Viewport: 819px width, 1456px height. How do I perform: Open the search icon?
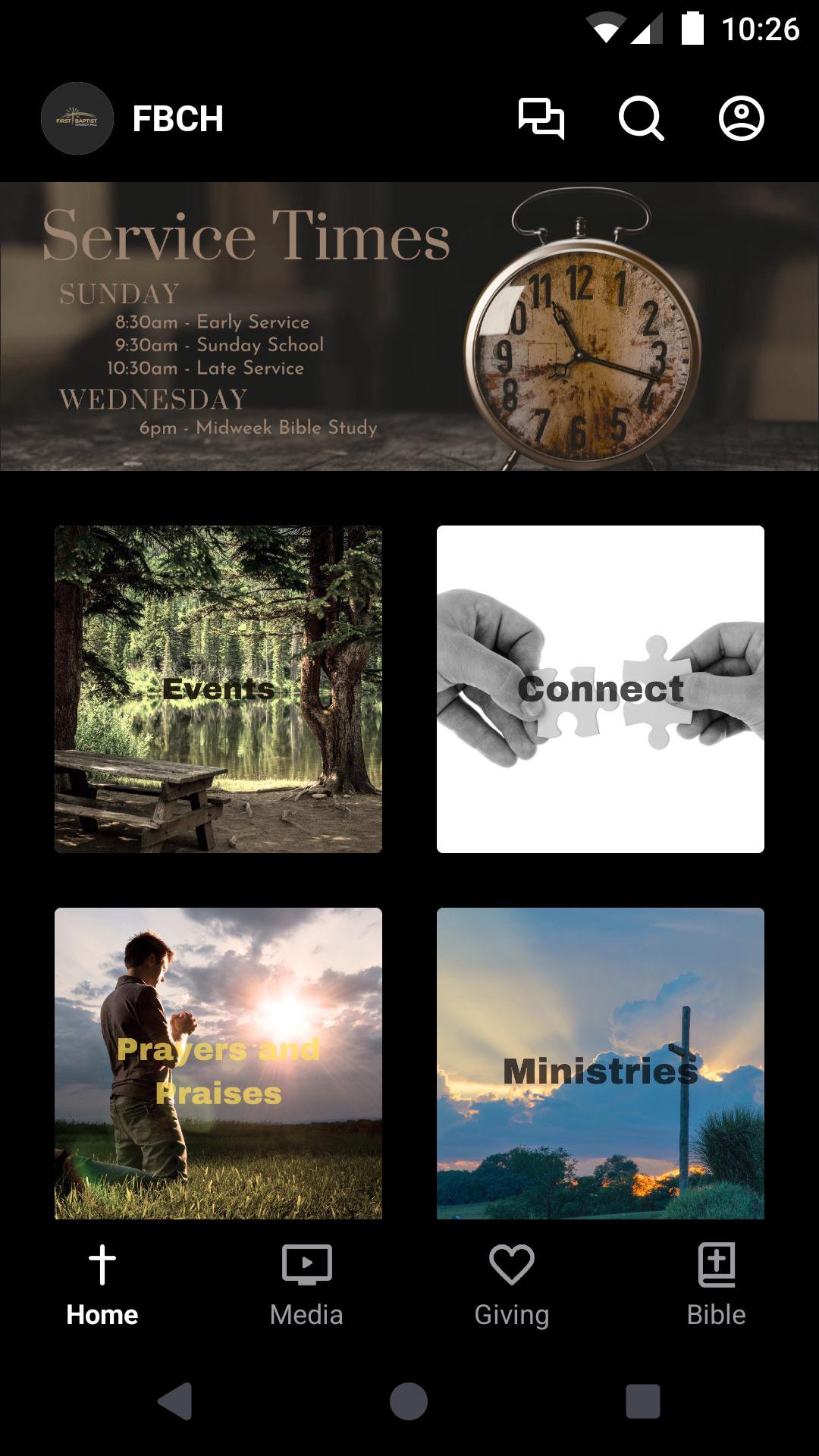(642, 119)
